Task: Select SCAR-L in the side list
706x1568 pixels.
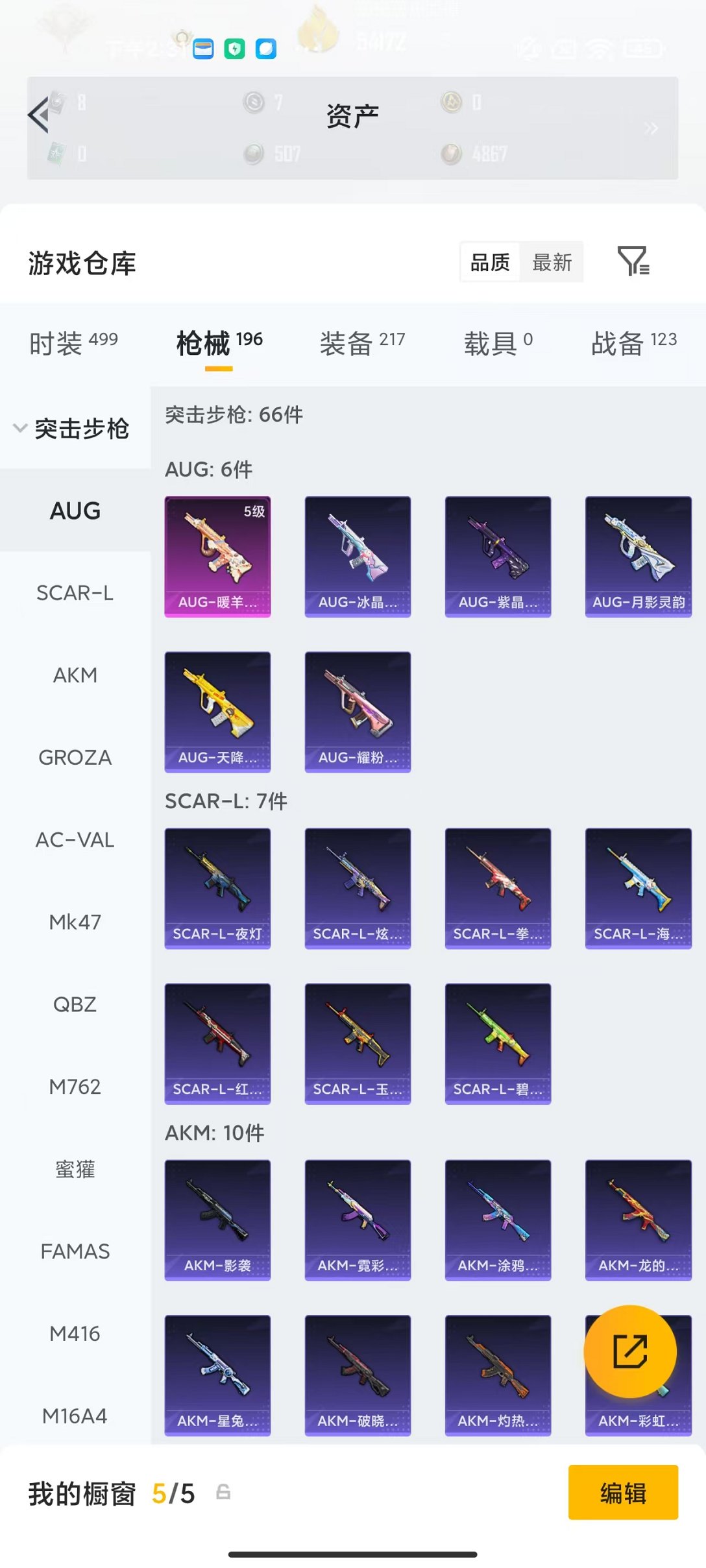Action: (75, 593)
